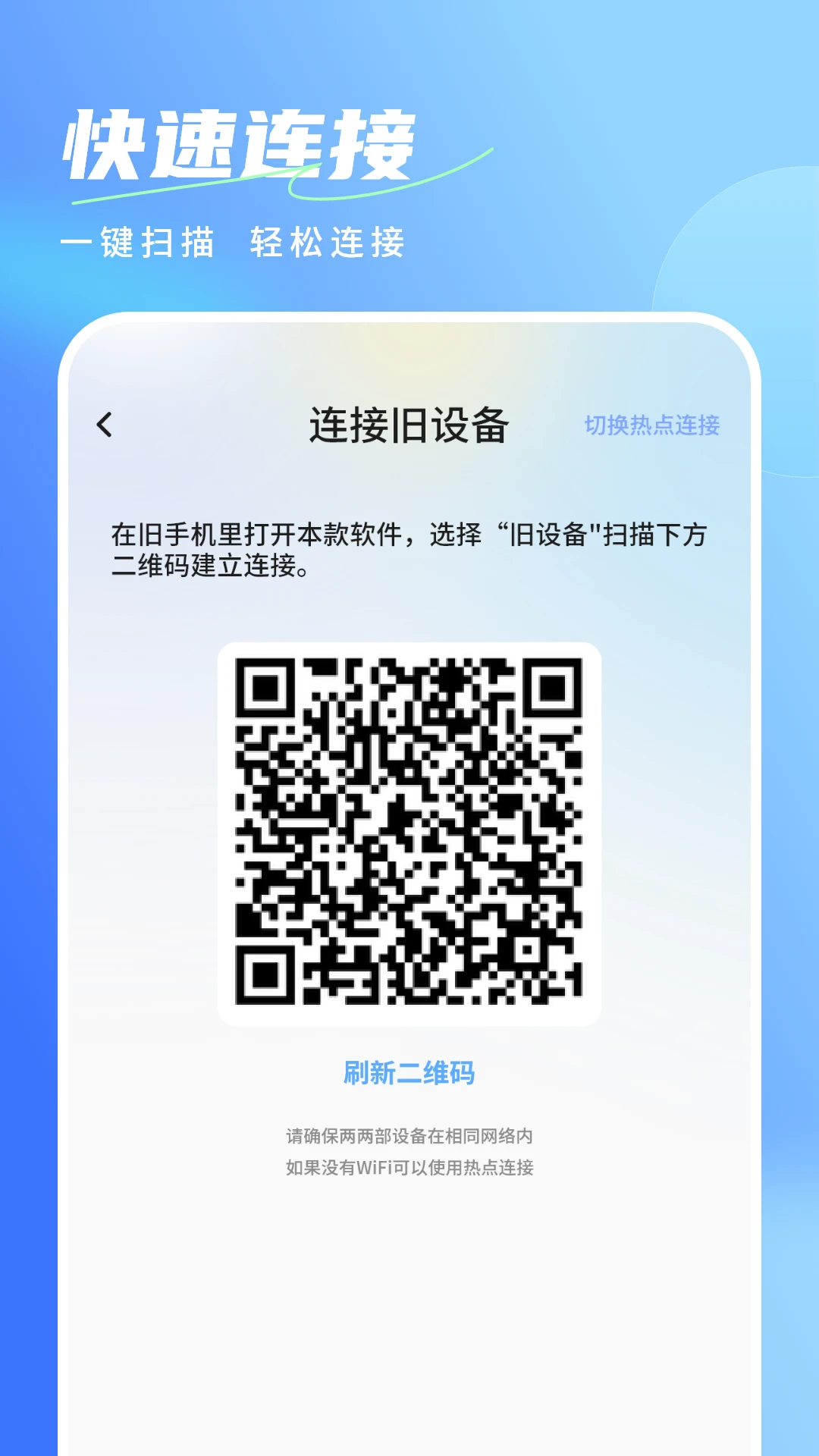819x1456 pixels.
Task: Select the center area of the QR code
Action: [409, 834]
